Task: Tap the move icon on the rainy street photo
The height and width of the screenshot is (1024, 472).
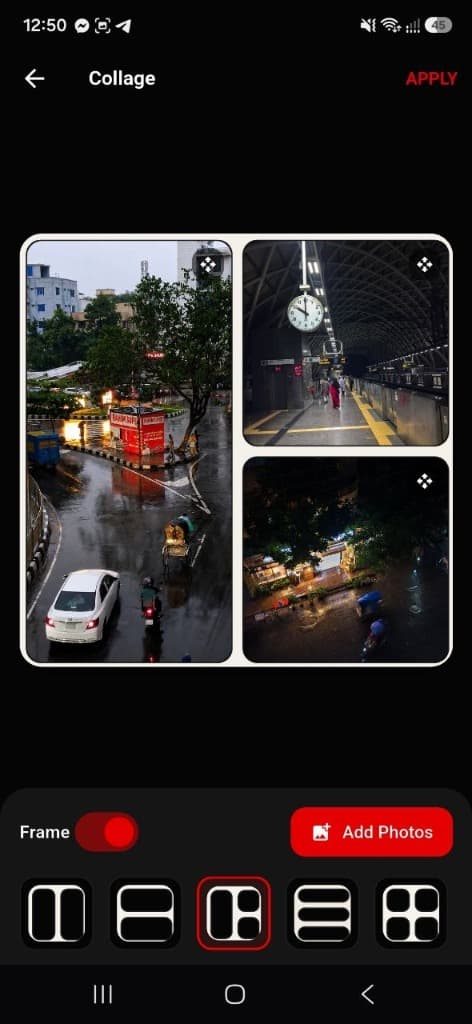Action: tap(208, 264)
